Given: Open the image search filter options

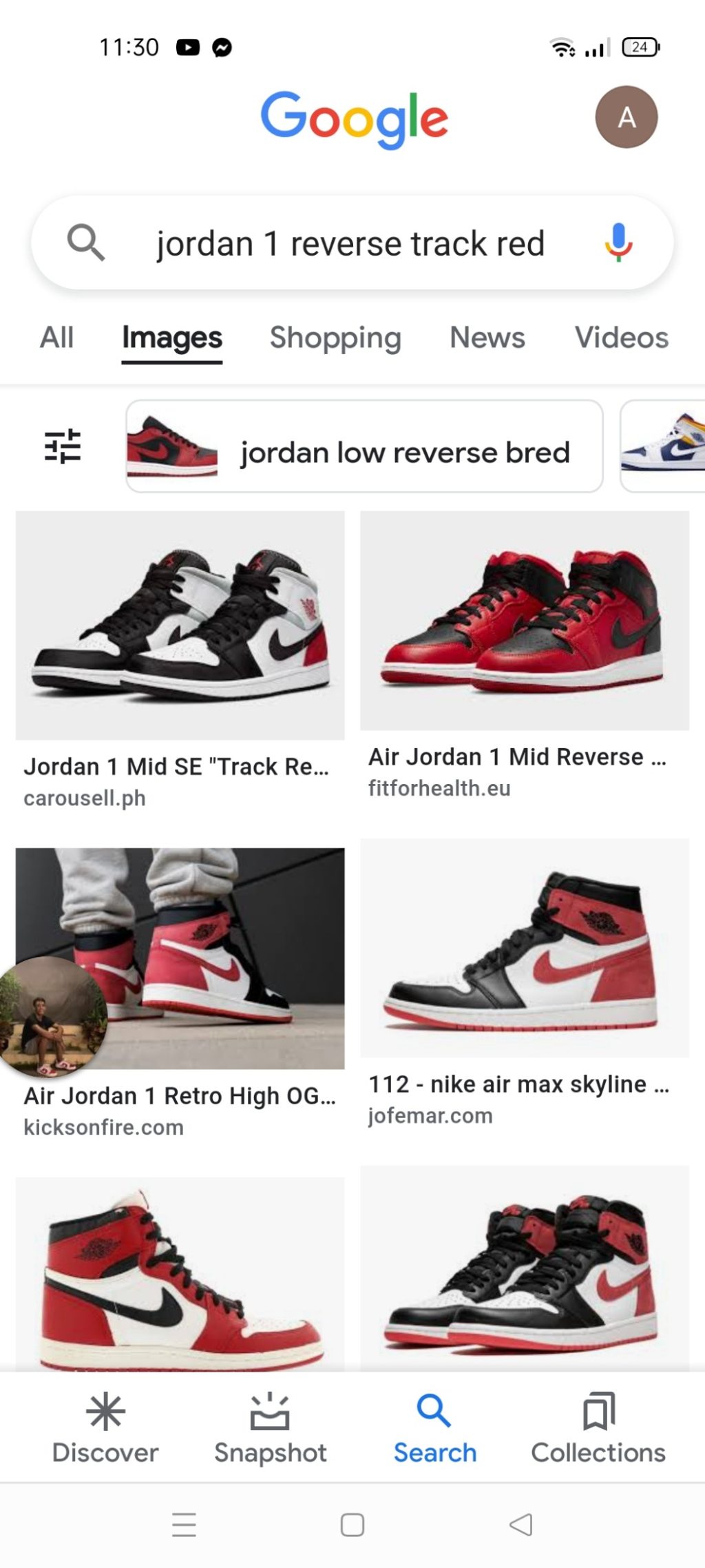Looking at the screenshot, I should 63,446.
